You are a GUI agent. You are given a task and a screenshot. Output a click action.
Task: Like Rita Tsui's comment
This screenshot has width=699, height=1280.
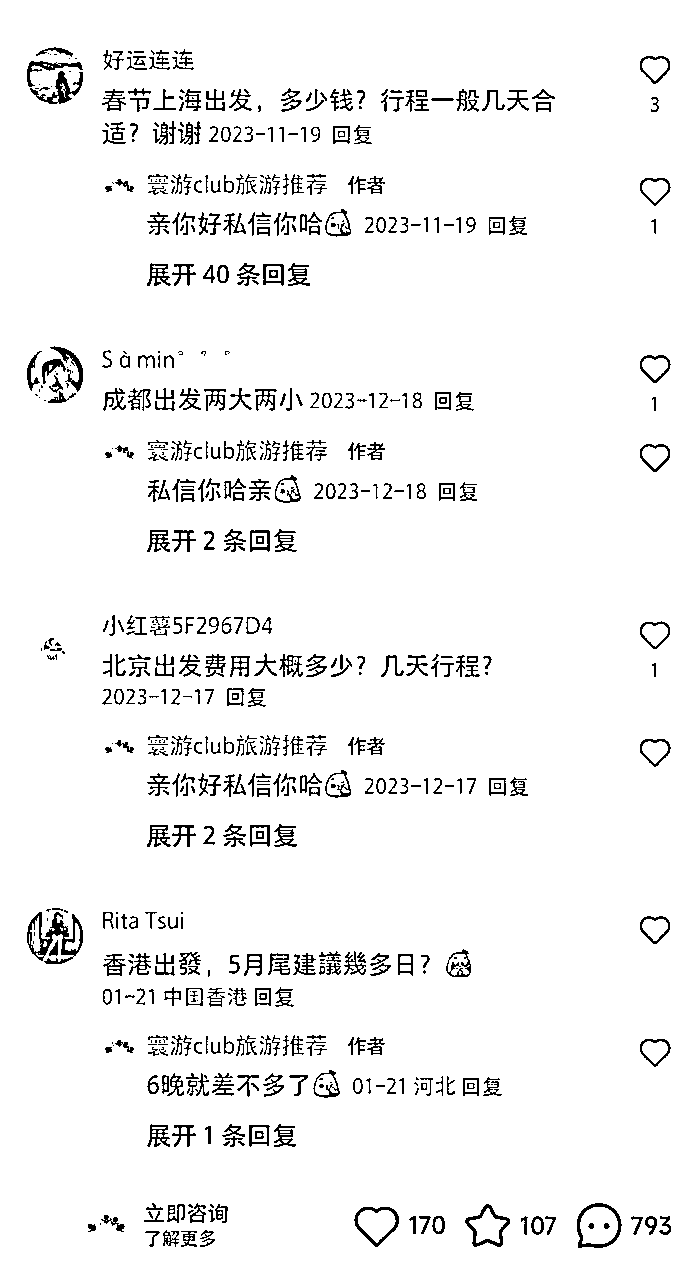click(x=654, y=931)
